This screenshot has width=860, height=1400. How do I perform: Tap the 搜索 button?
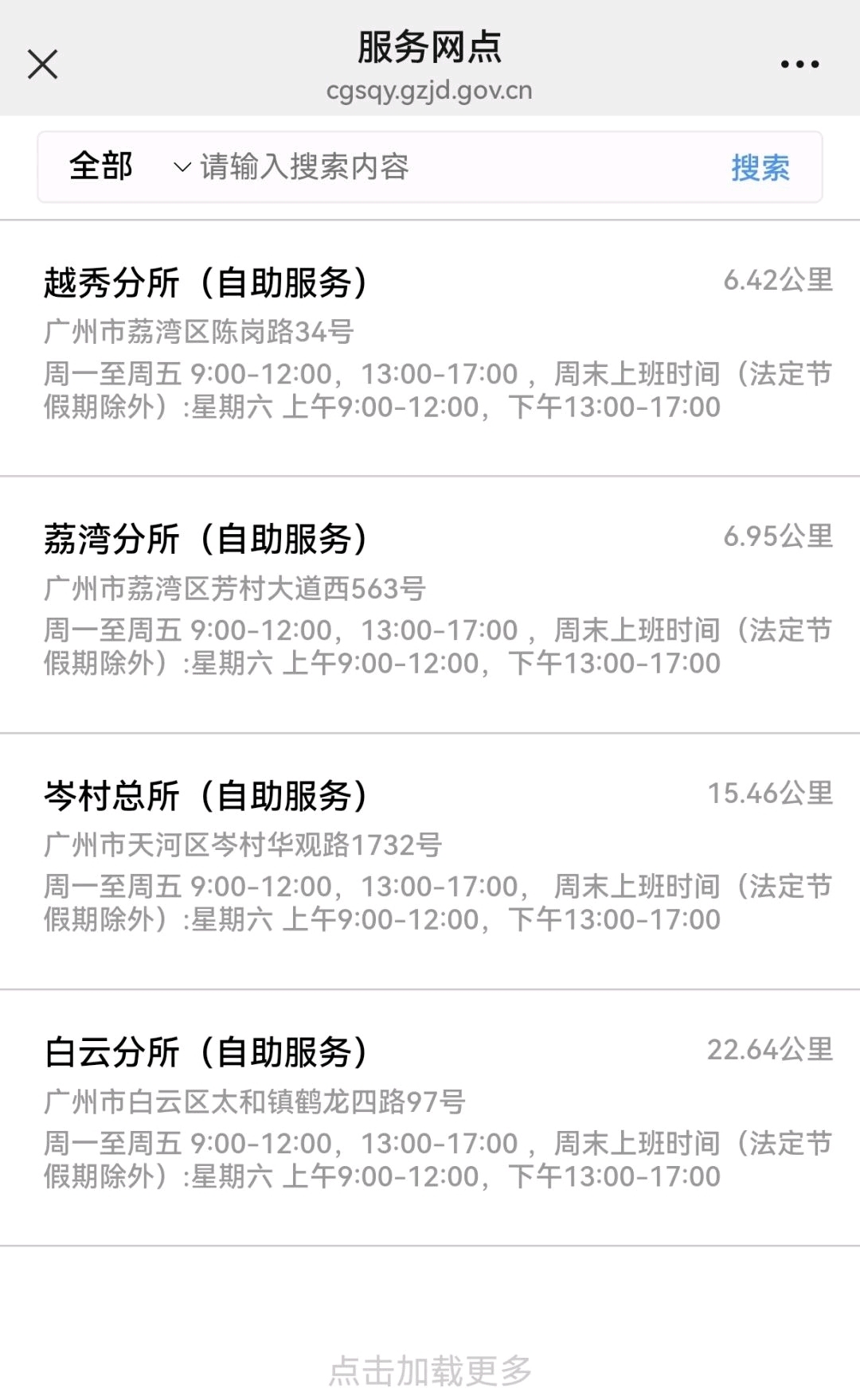tap(760, 168)
